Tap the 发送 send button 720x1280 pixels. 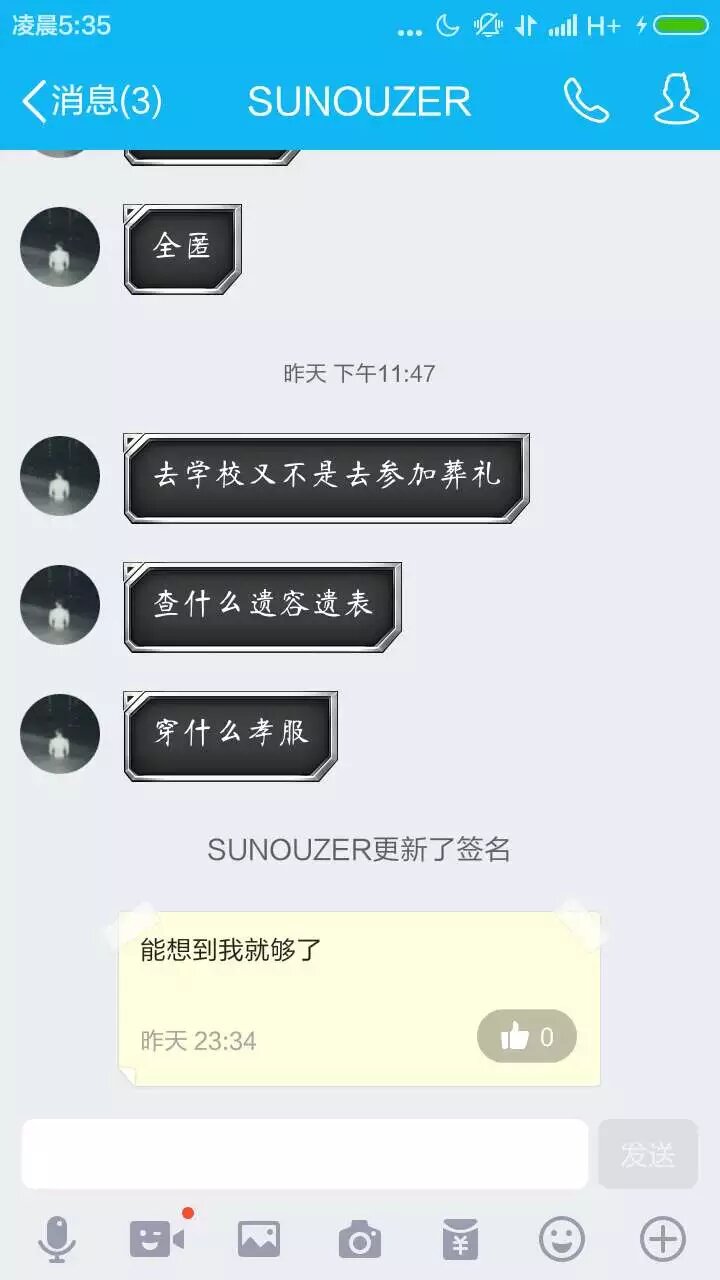point(647,1154)
